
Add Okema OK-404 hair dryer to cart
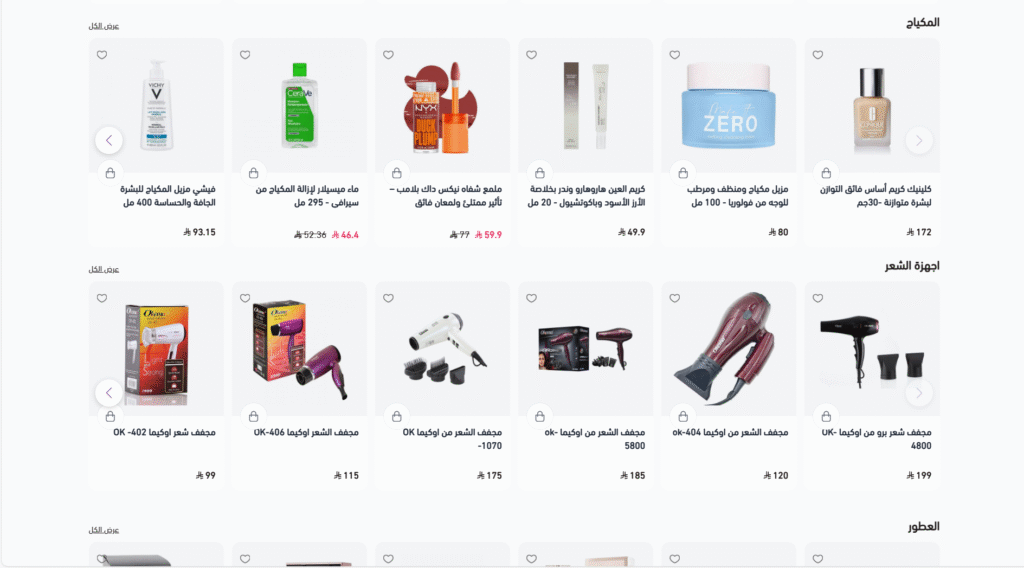pos(683,416)
